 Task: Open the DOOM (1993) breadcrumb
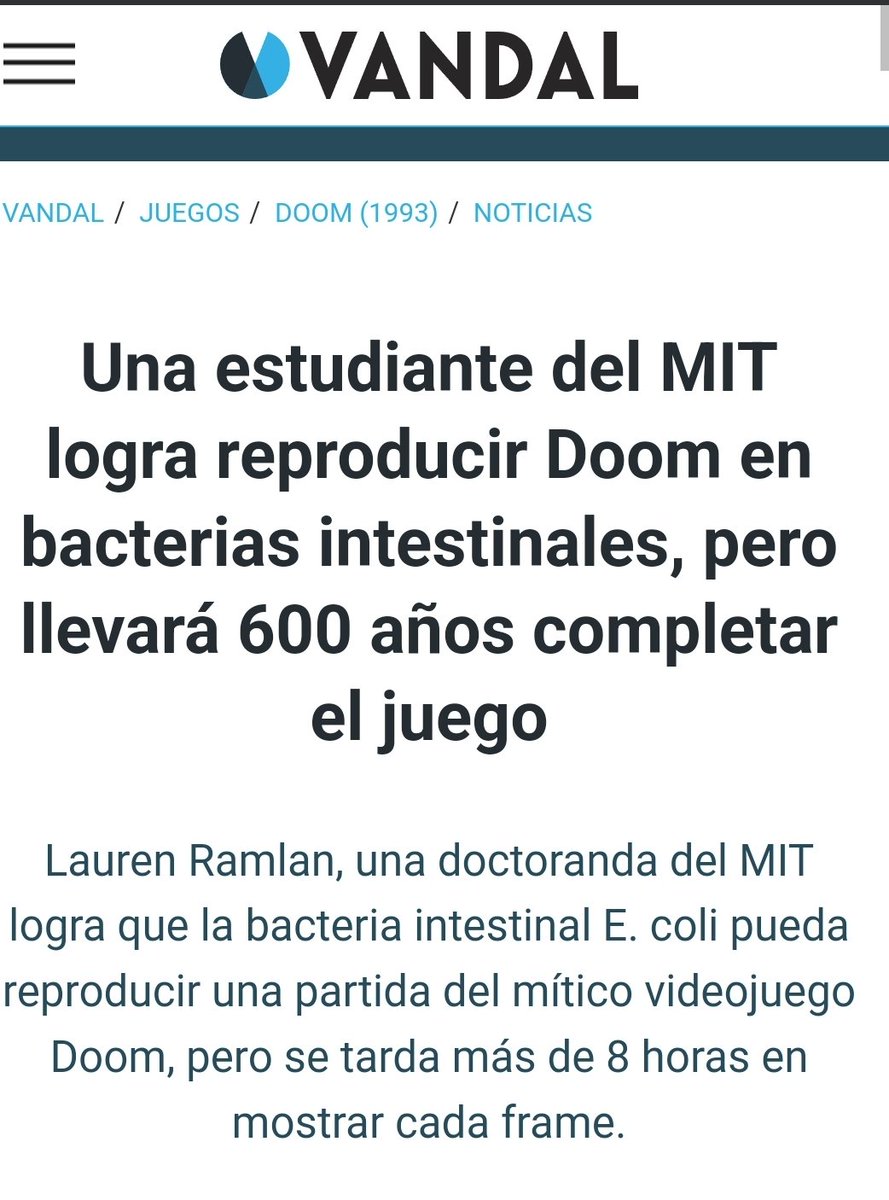pos(356,213)
